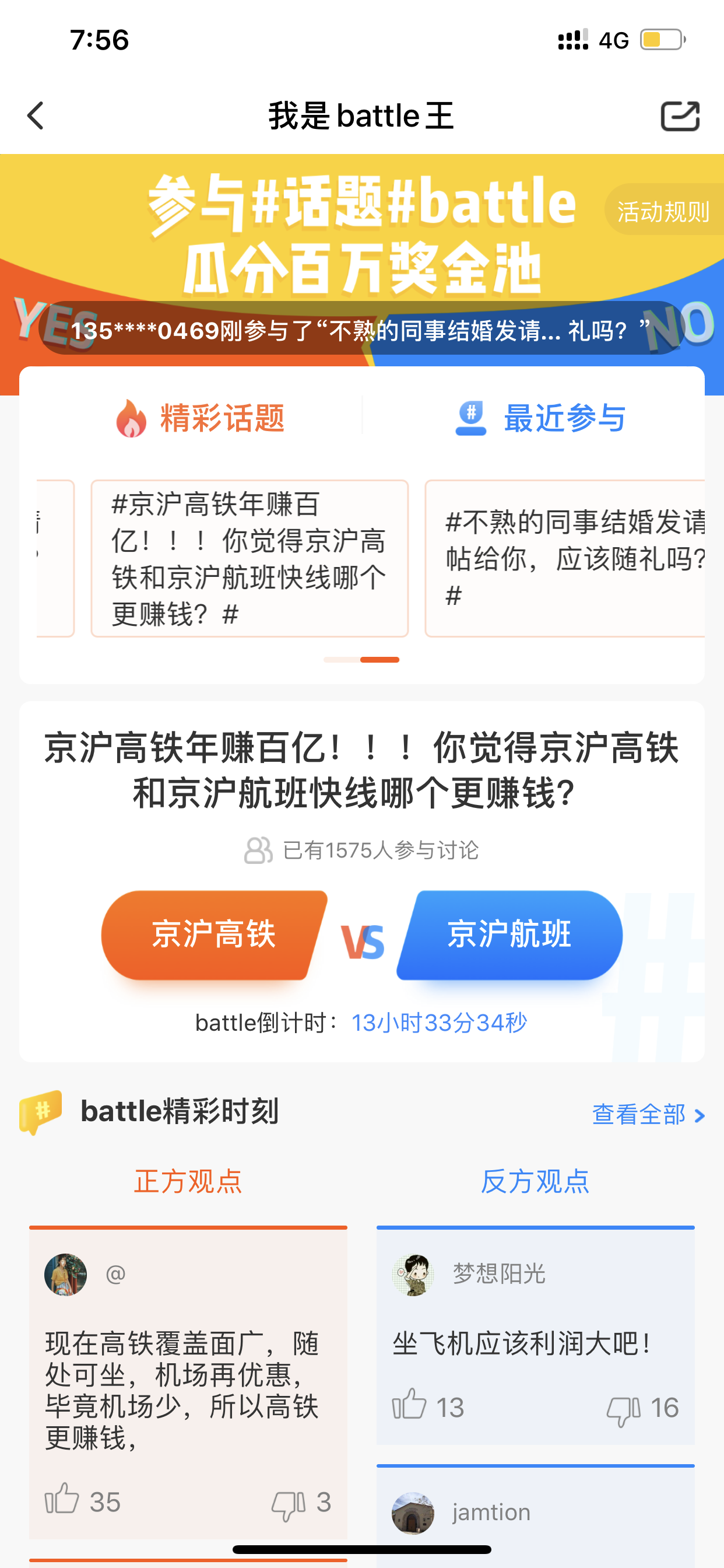Screen dimensions: 724x1568
Task: Tap the 135****0469 participation notice banner
Action: tap(361, 330)
